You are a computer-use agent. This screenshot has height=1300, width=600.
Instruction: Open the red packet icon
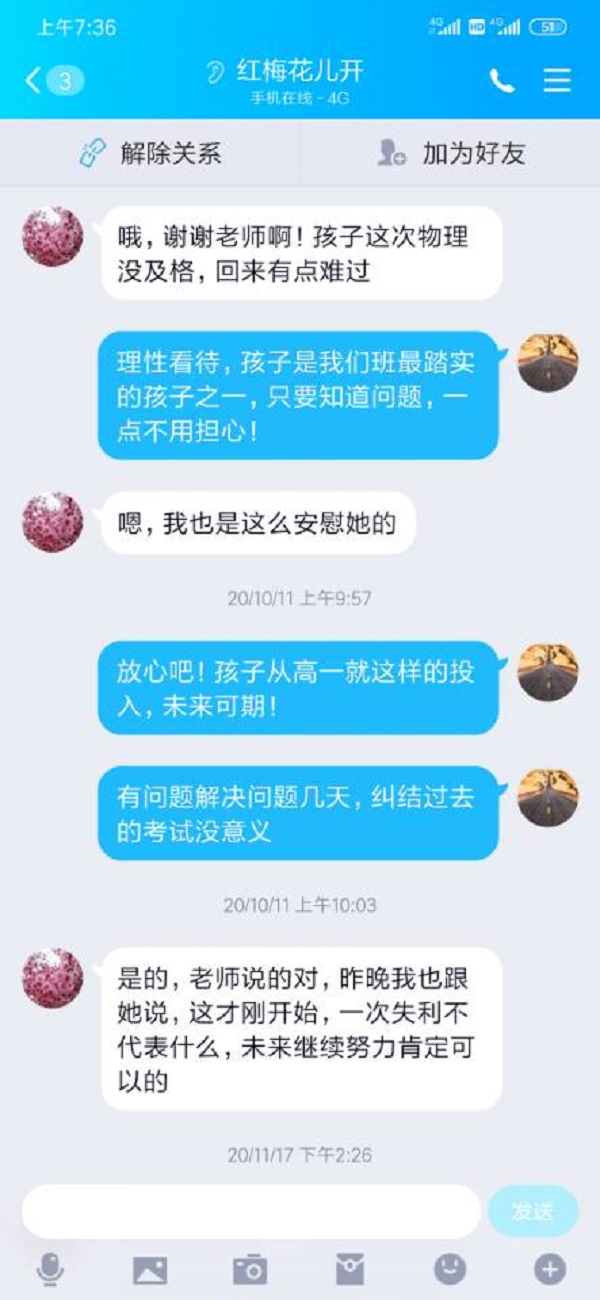coord(350,1270)
